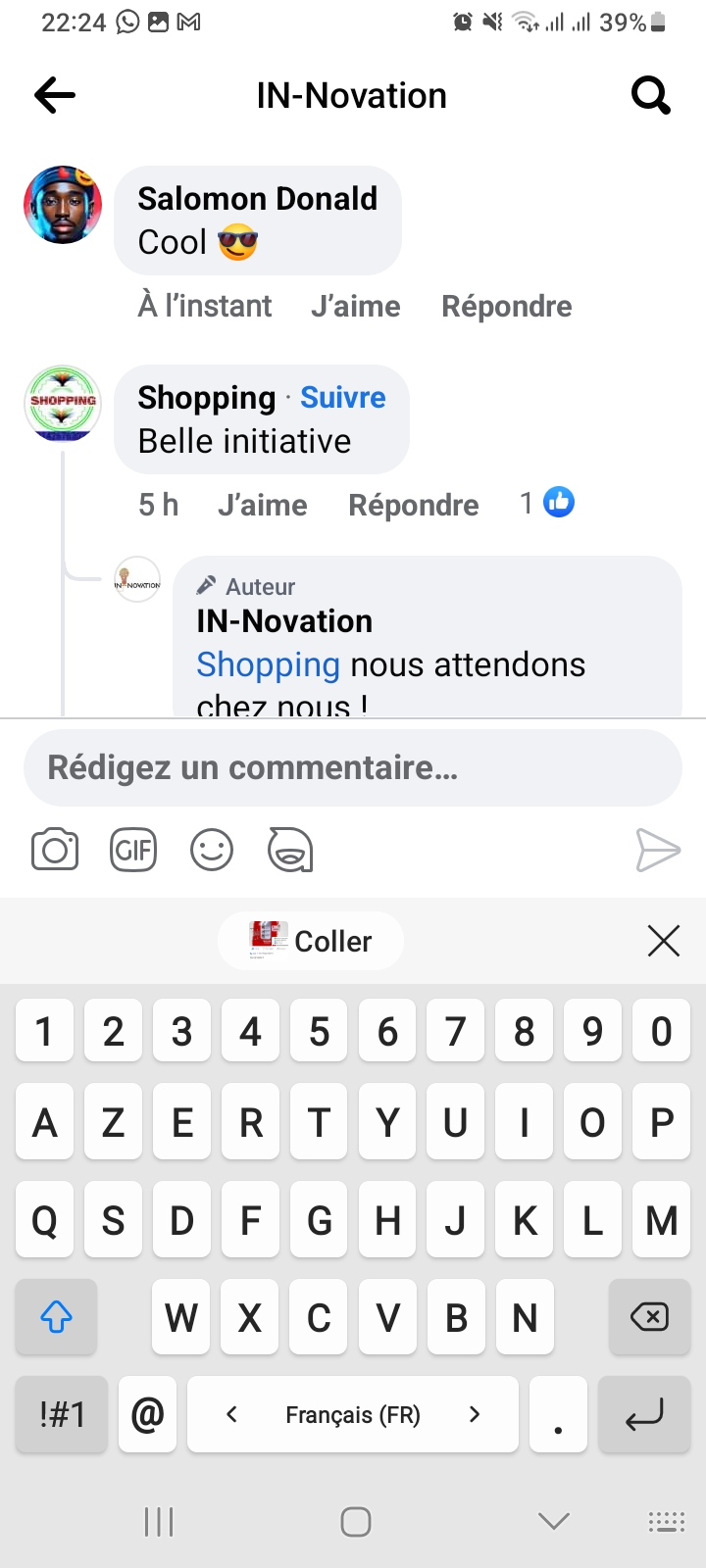706x1568 pixels.
Task: Reply to Shopping's Belle initiative comment
Action: (x=413, y=506)
